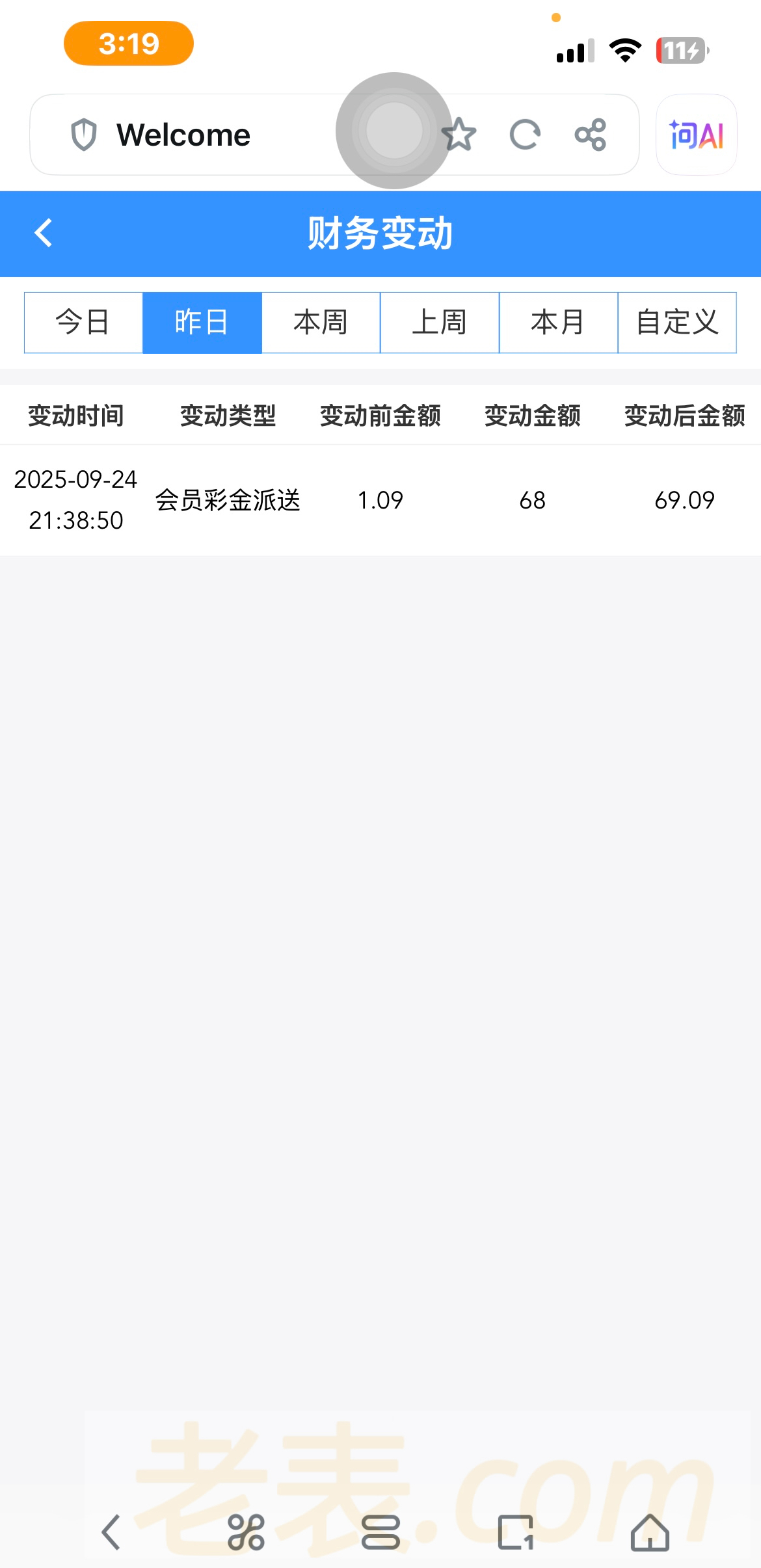Show records for 本周
The height and width of the screenshot is (1568, 761).
coord(321,323)
